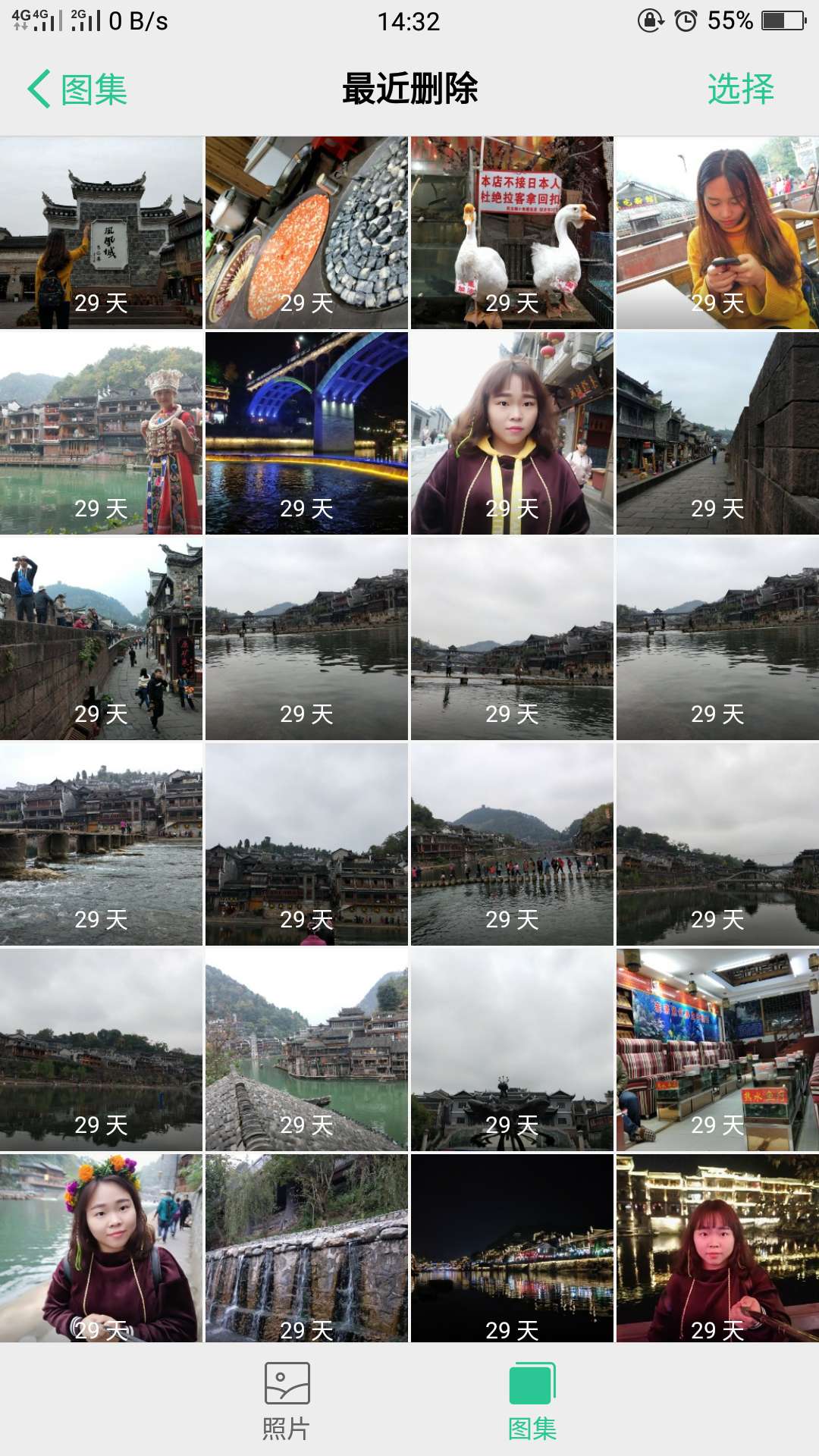The height and width of the screenshot is (1456, 819).
Task: Tap the back chevron beside 图集
Action: pos(38,89)
